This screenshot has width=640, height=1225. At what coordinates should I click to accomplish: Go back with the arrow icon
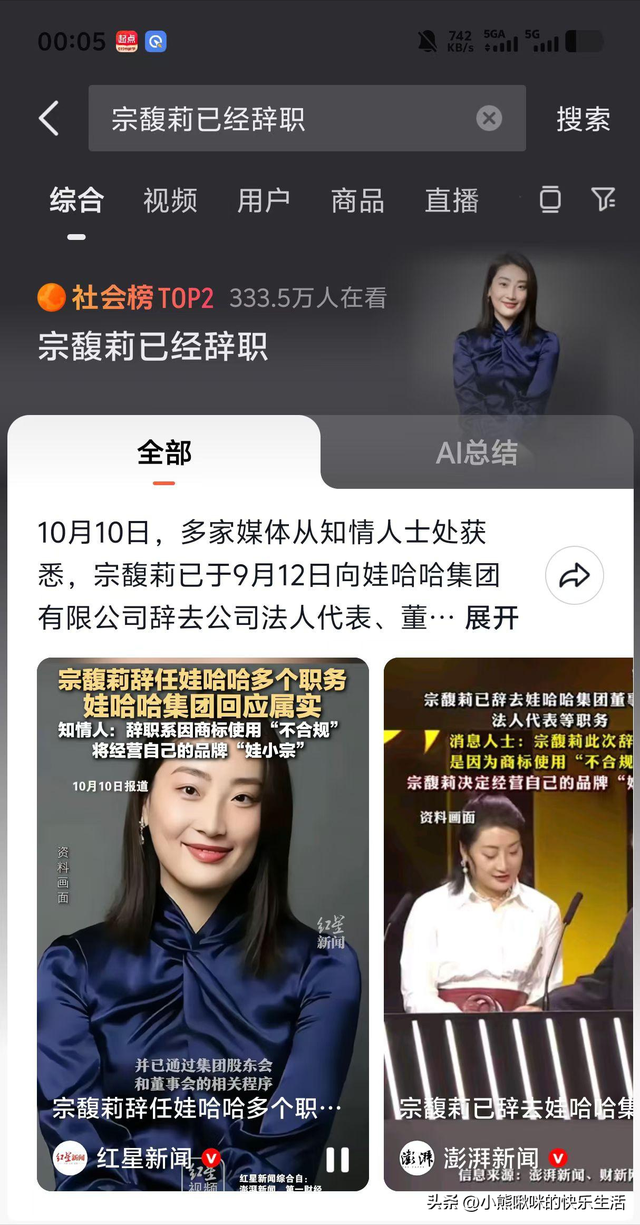tap(49, 119)
